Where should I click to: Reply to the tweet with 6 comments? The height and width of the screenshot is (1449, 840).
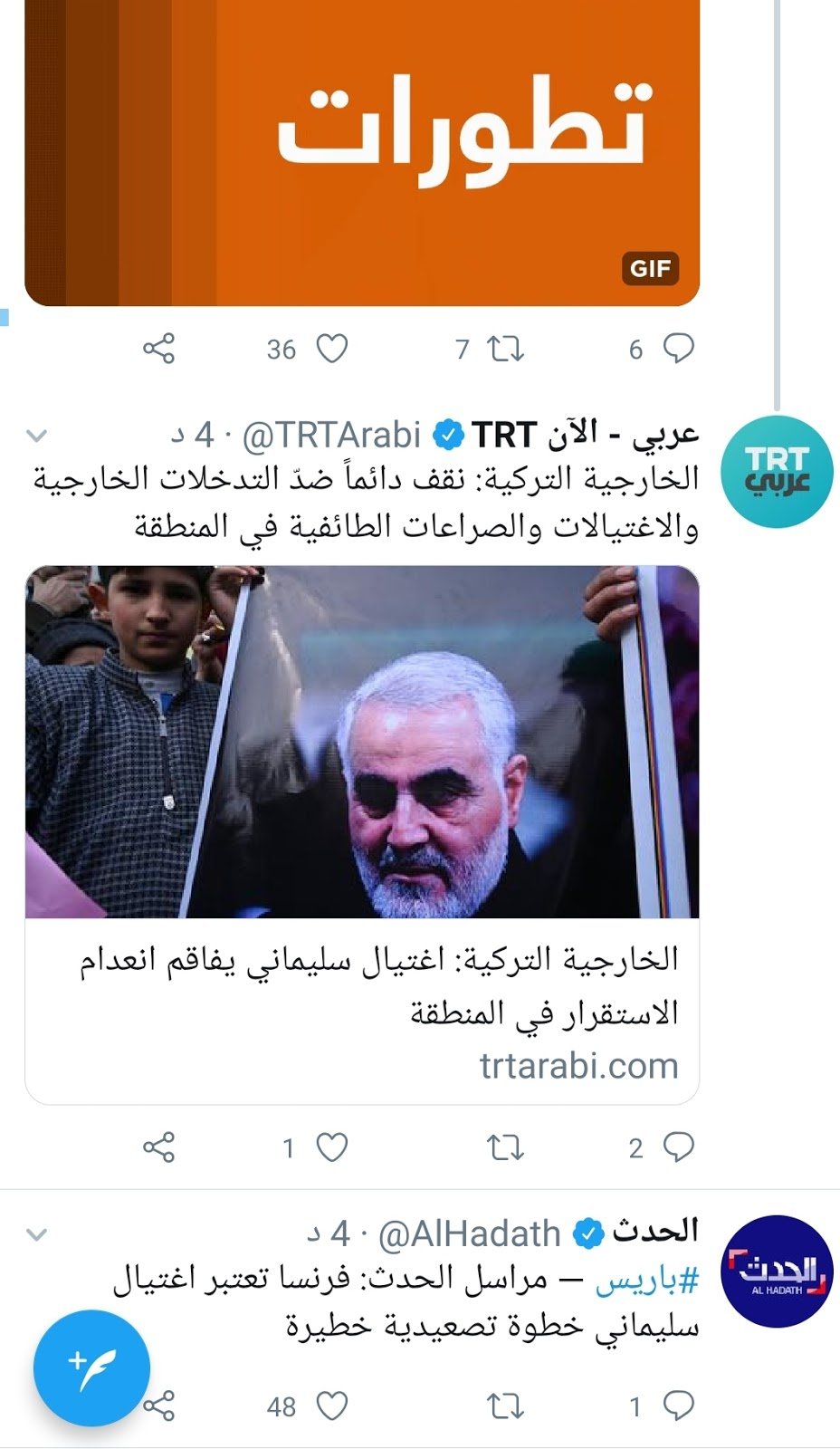coord(678,349)
